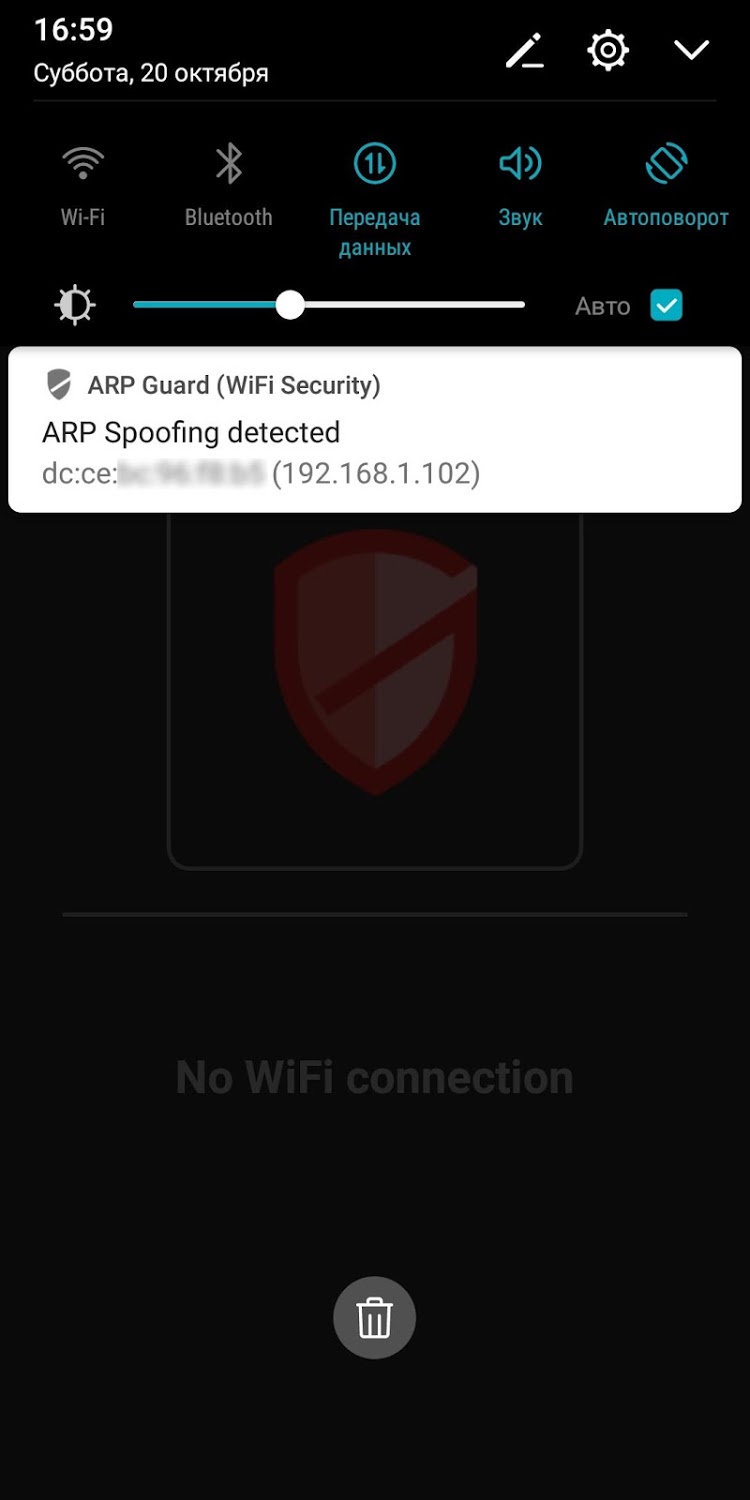
Task: Toggle the Wi-Fi tile
Action: pos(83,165)
